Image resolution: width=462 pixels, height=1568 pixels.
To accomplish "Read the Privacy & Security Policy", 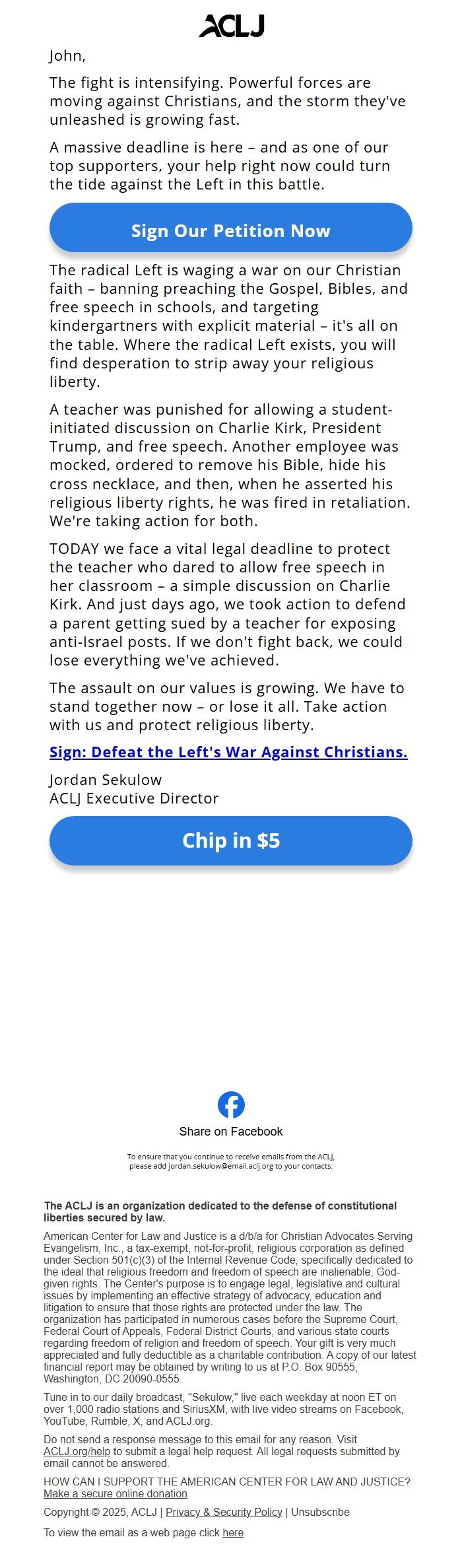I will pyautogui.click(x=224, y=1512).
